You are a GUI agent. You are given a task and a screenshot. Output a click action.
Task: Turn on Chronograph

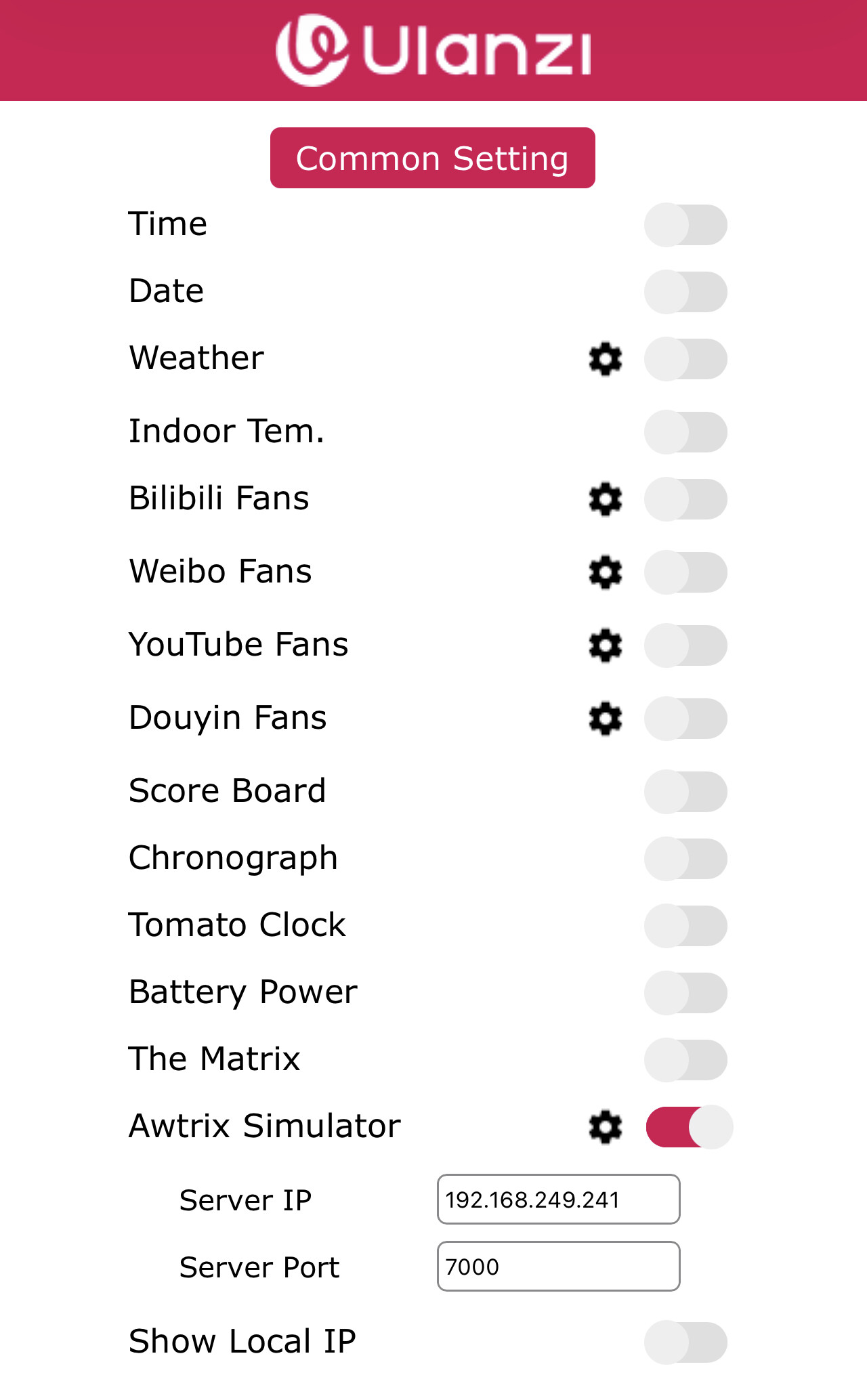685,859
